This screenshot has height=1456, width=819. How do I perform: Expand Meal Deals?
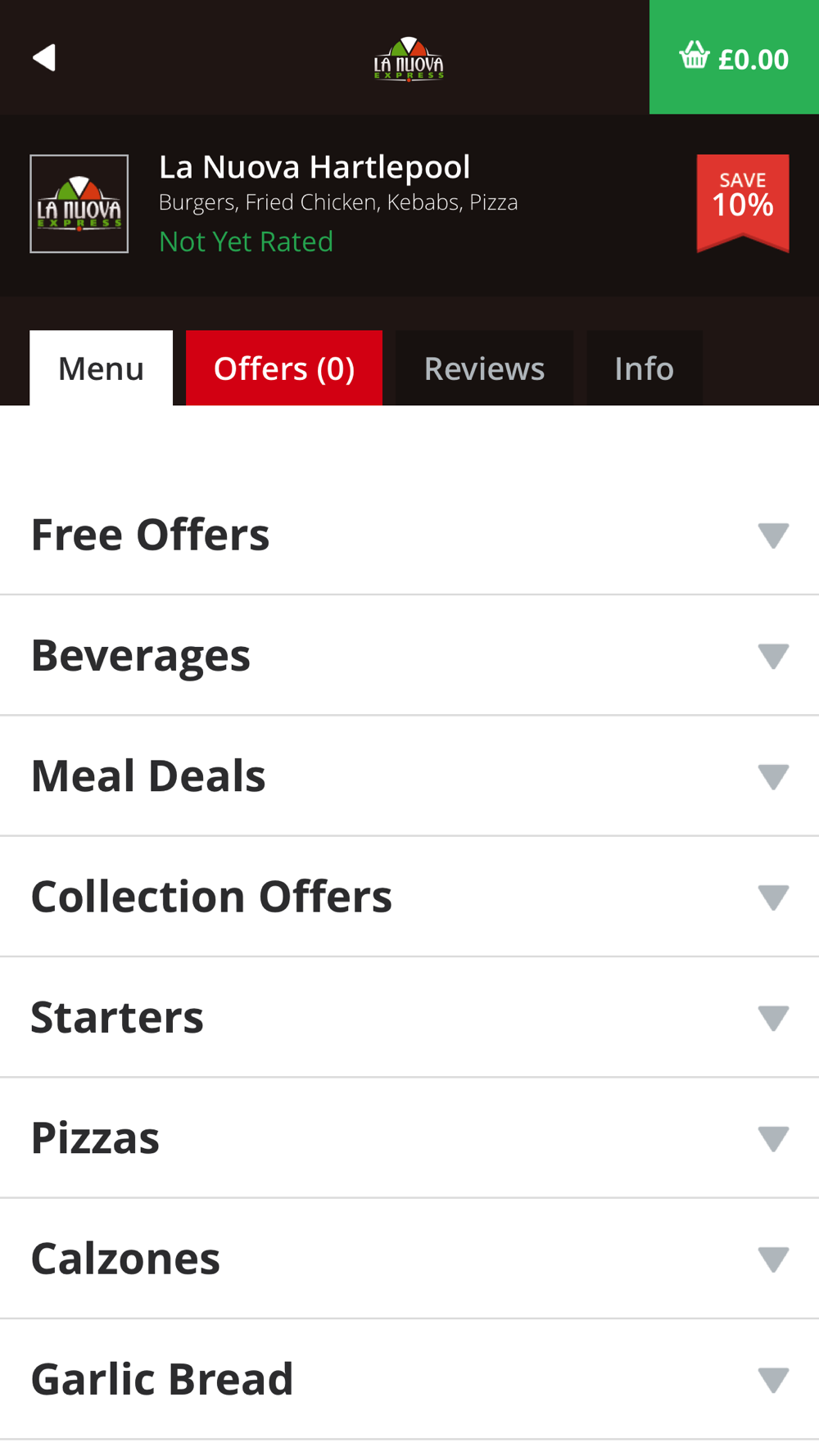pyautogui.click(x=409, y=775)
